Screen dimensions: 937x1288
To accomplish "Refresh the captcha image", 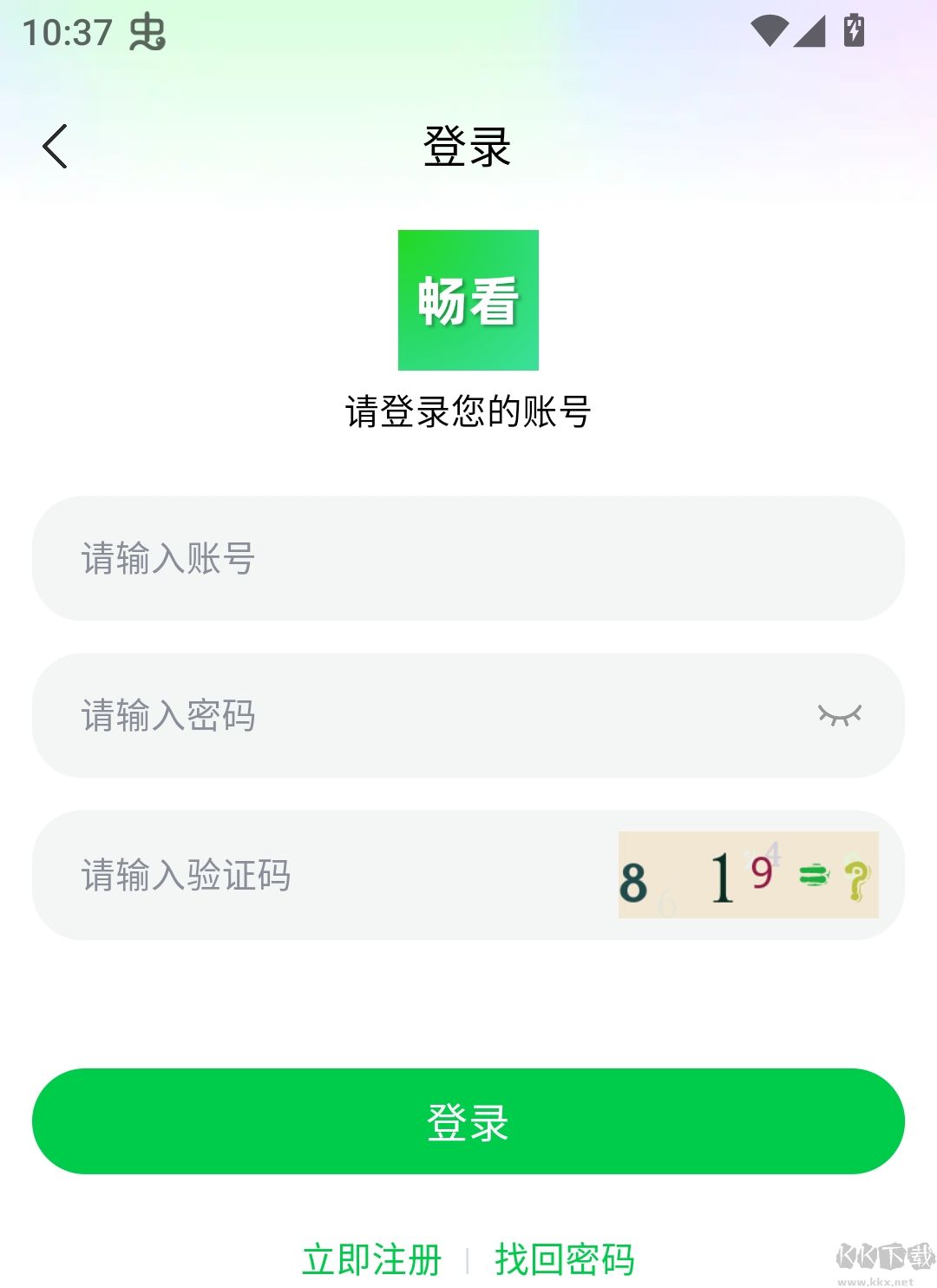I will tap(748, 875).
